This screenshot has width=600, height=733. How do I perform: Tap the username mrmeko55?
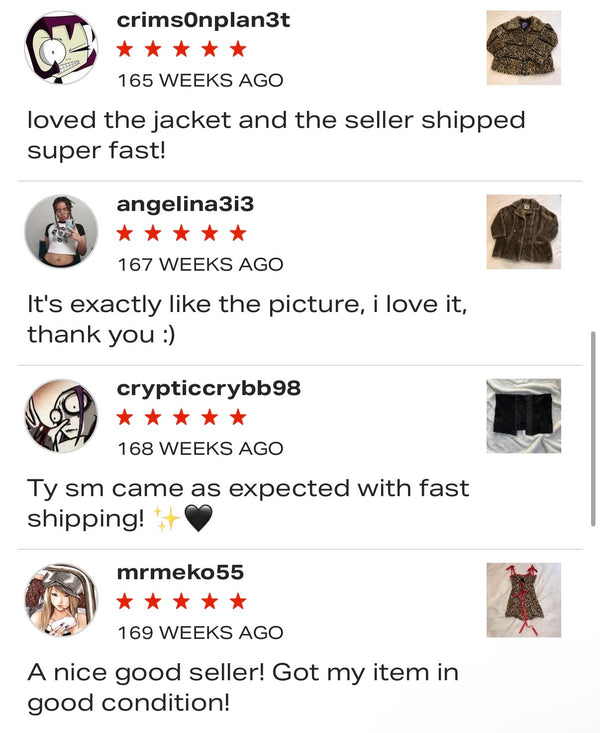(180, 572)
